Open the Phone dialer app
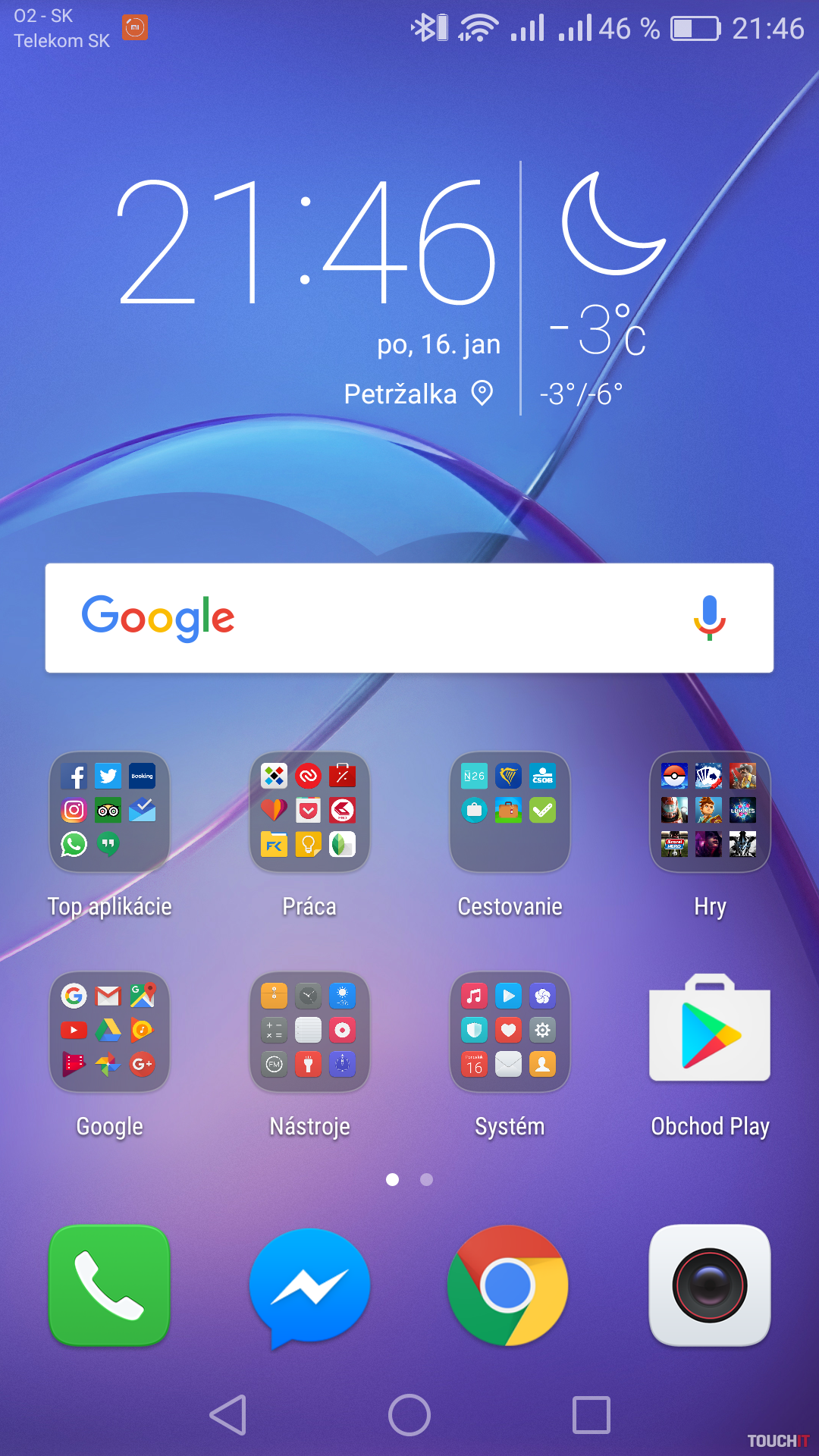819x1456 pixels. [x=109, y=1285]
